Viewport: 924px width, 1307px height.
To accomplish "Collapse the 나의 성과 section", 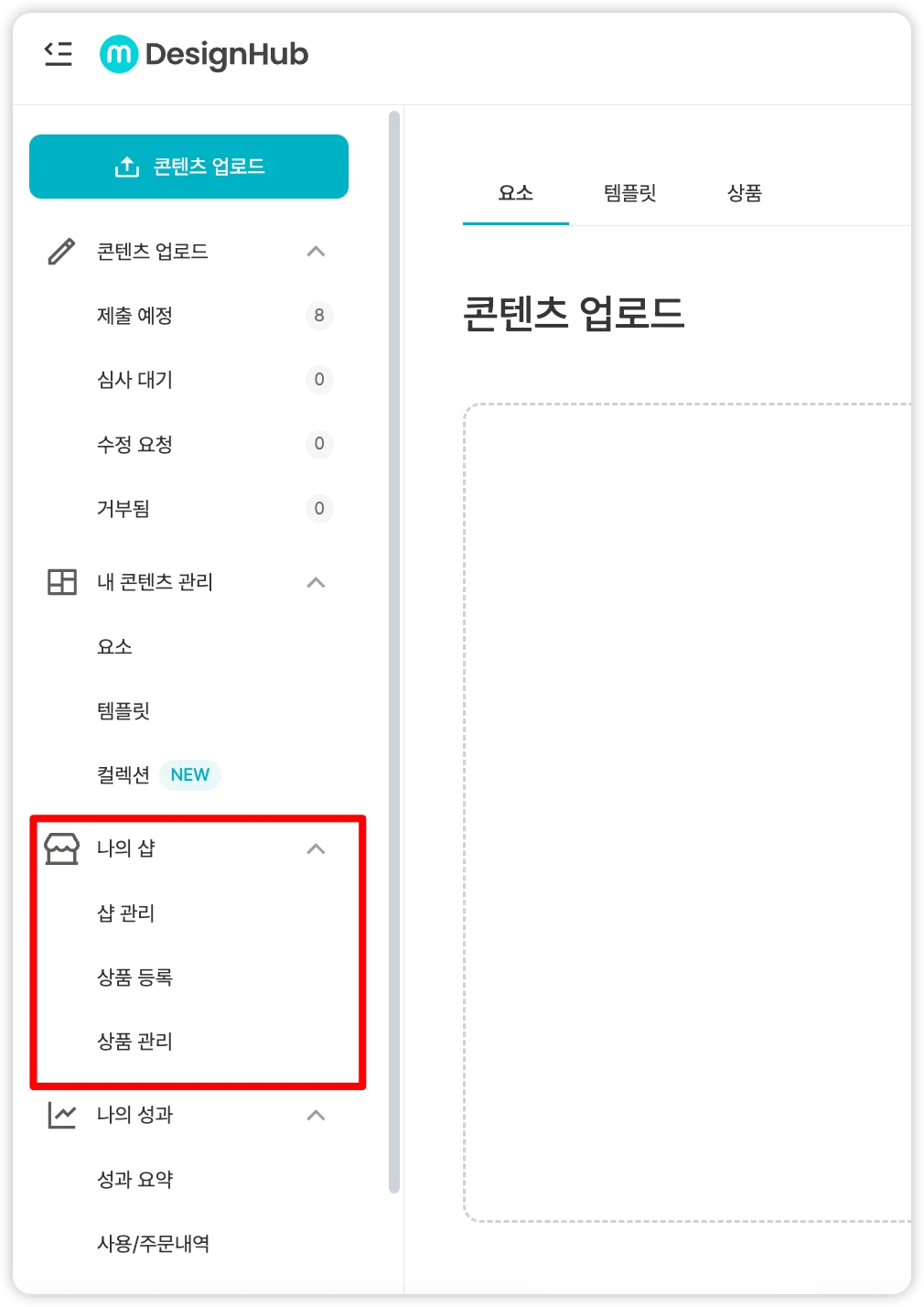I will pyautogui.click(x=316, y=1116).
